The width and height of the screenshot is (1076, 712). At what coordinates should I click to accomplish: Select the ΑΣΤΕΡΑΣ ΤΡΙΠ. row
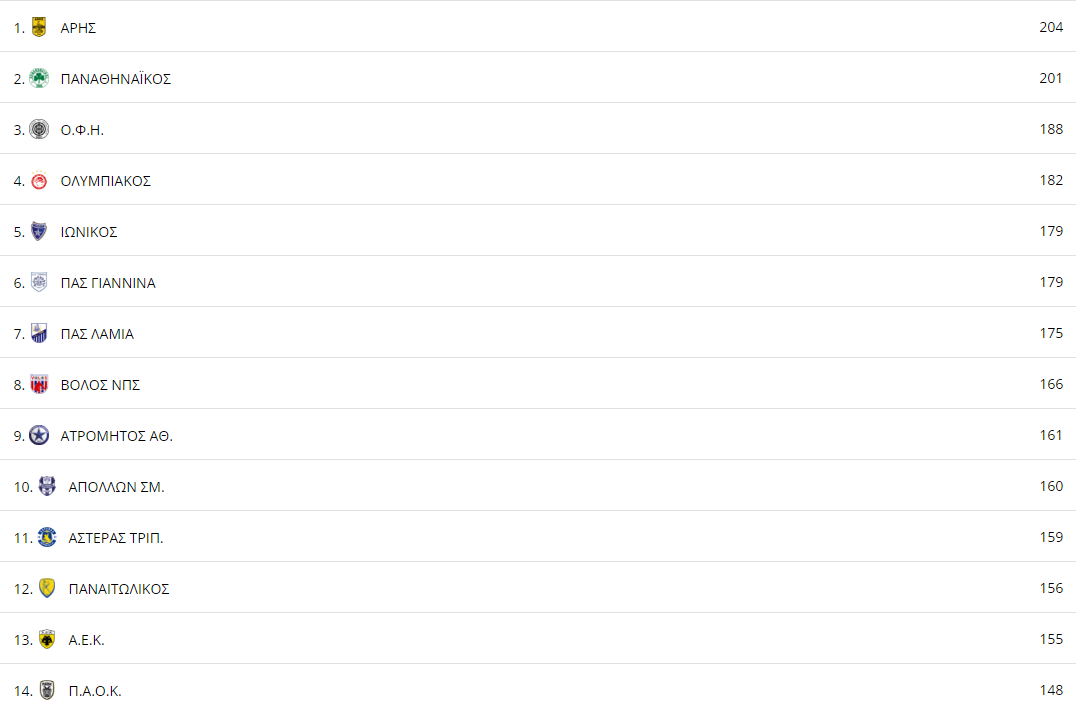[115, 538]
